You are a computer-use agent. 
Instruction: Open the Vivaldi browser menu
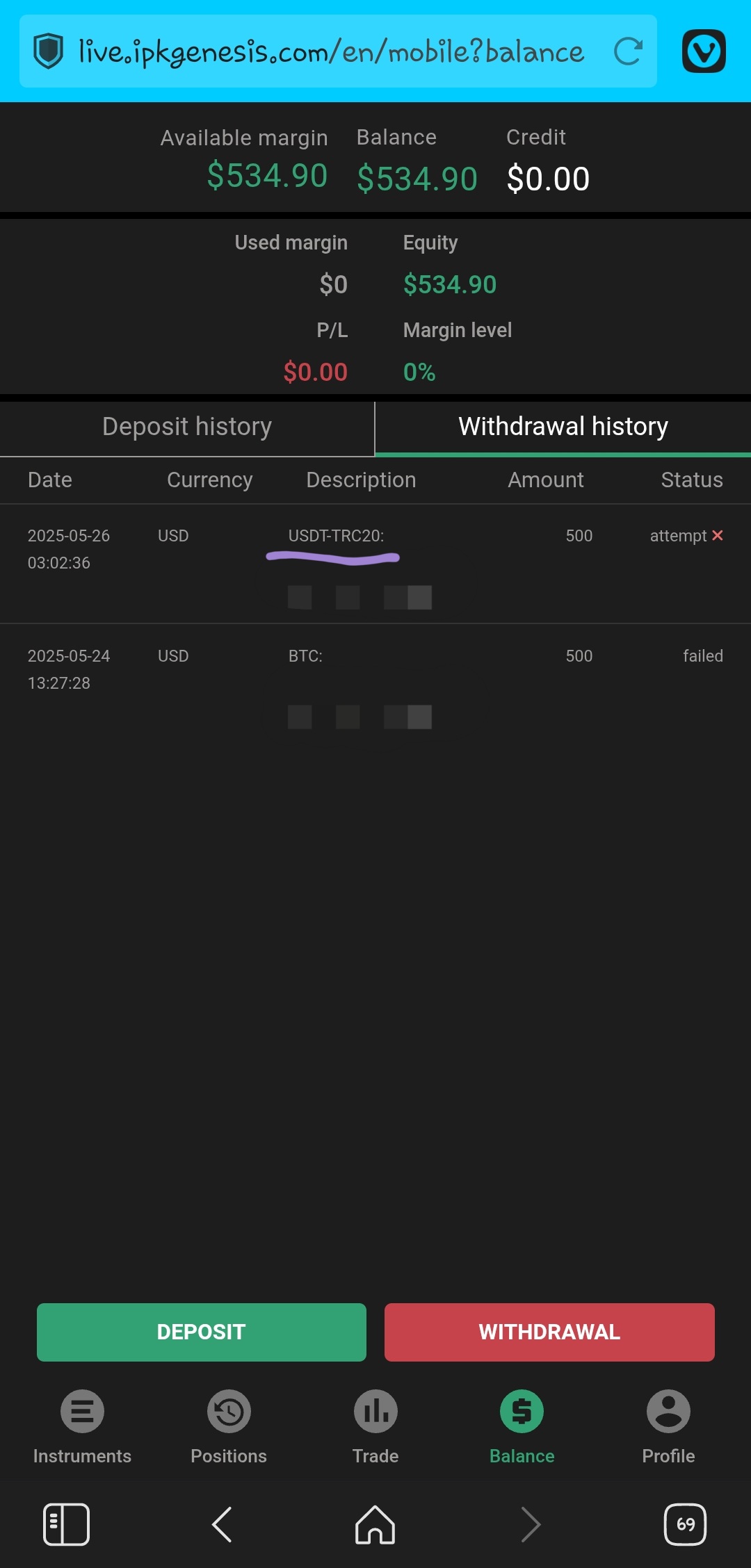click(704, 51)
